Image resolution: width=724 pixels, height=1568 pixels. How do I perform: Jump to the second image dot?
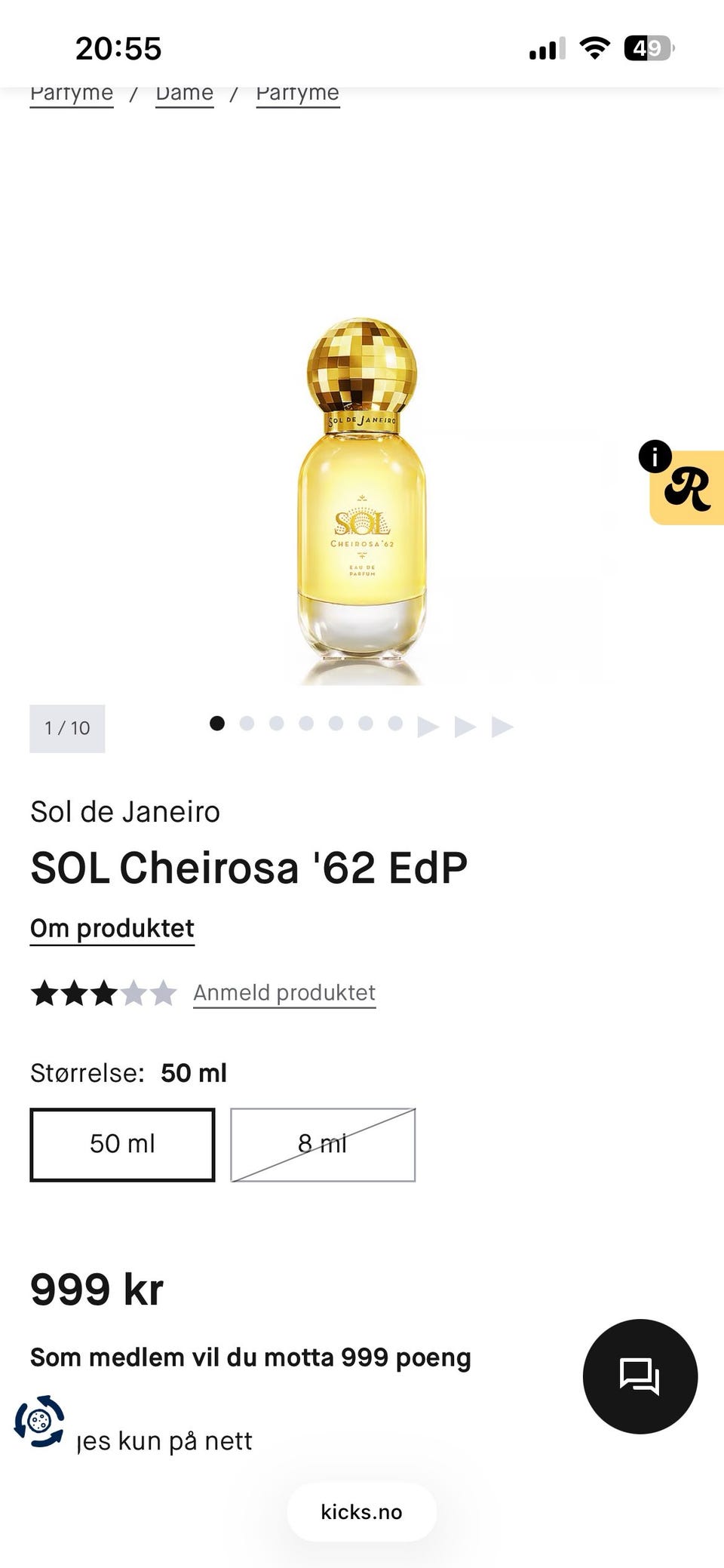coord(247,724)
